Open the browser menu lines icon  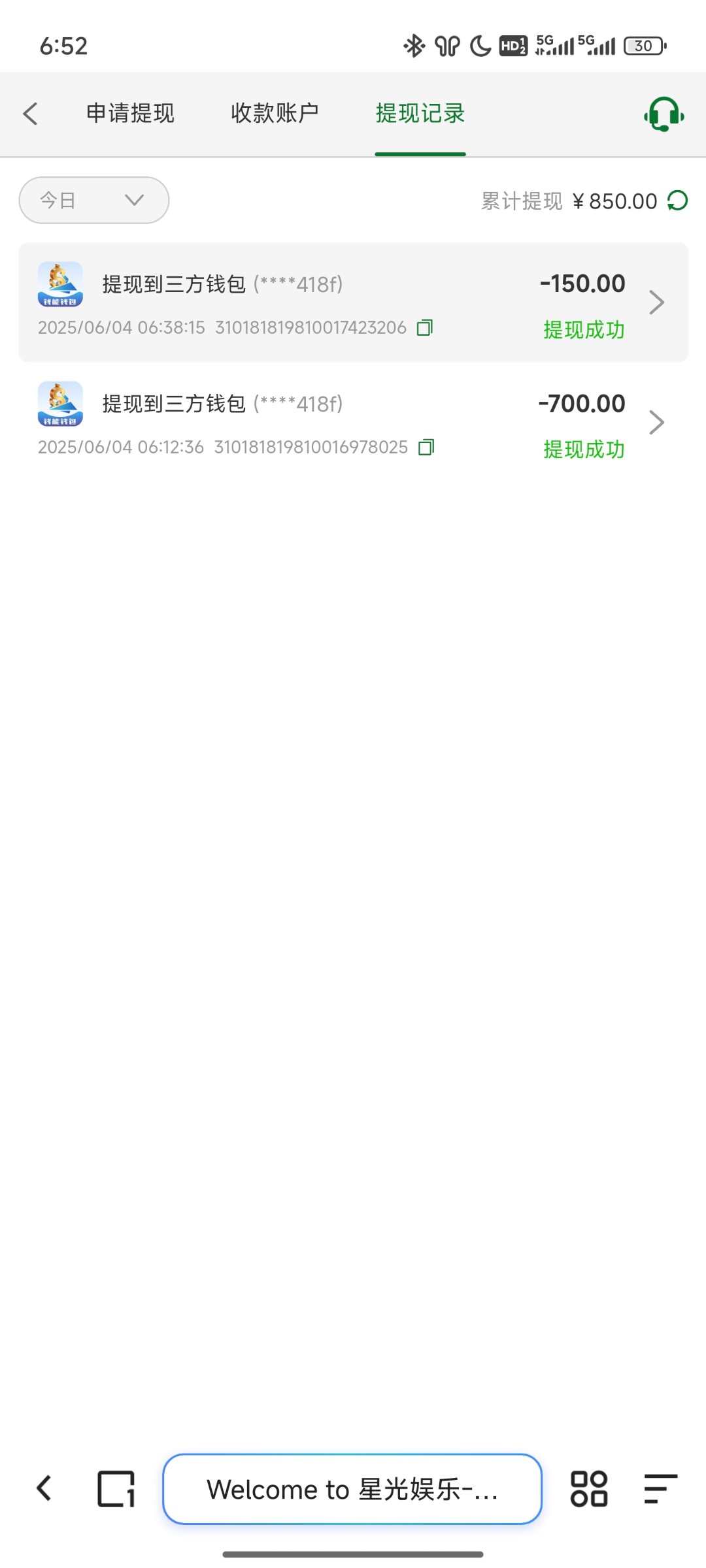pyautogui.click(x=659, y=1489)
